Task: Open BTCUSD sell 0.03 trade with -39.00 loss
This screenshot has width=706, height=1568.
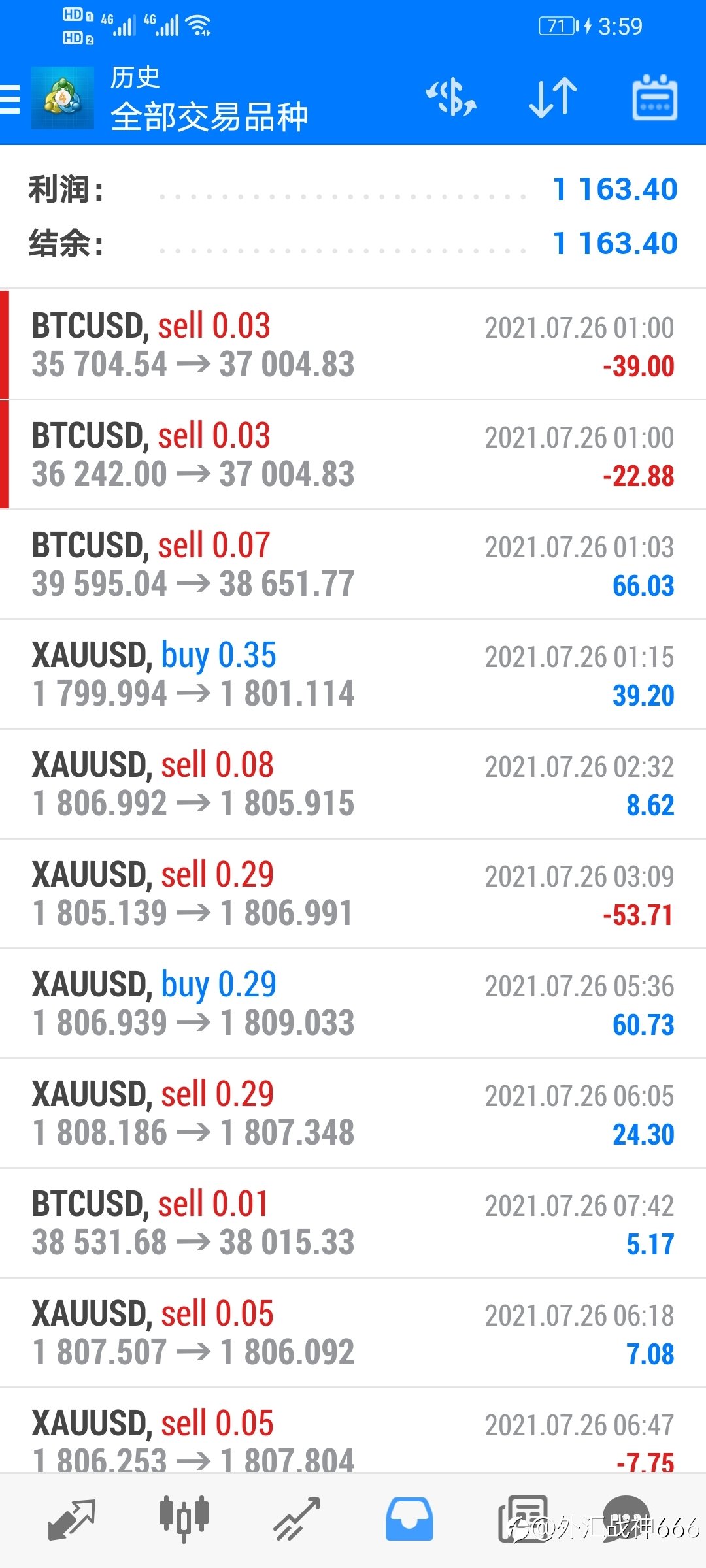Action: point(353,344)
